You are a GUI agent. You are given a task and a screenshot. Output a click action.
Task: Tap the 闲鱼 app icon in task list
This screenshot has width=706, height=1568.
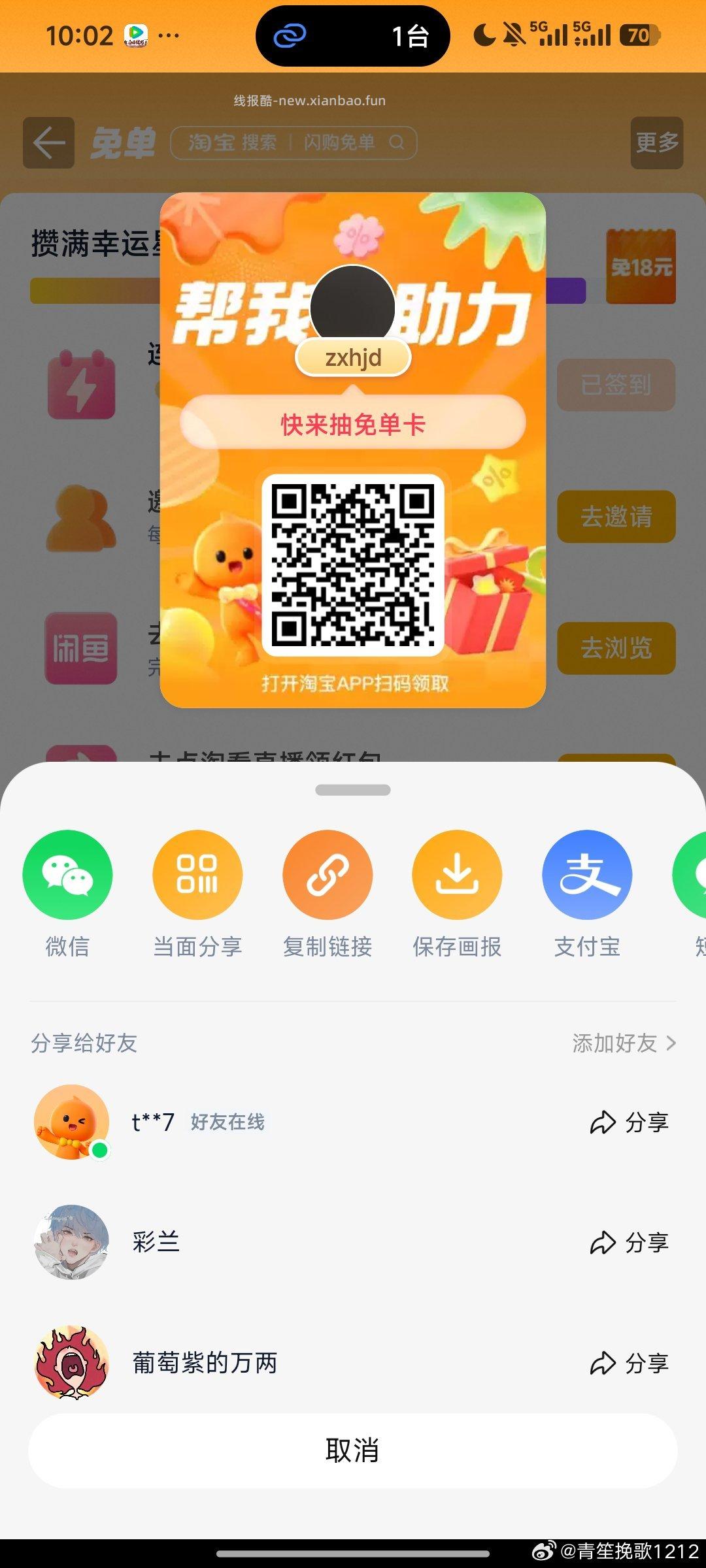81,647
